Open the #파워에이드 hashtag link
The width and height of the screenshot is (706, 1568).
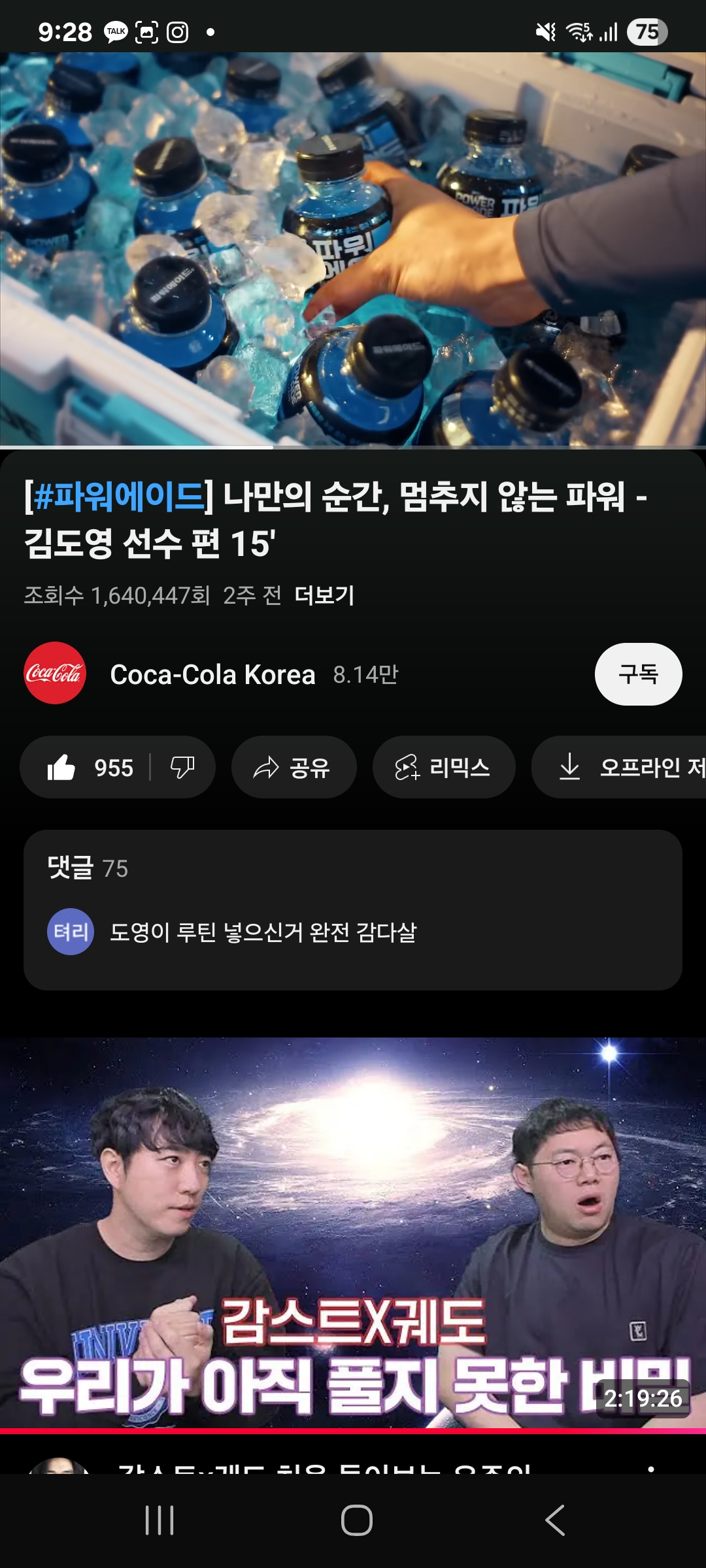(x=119, y=497)
